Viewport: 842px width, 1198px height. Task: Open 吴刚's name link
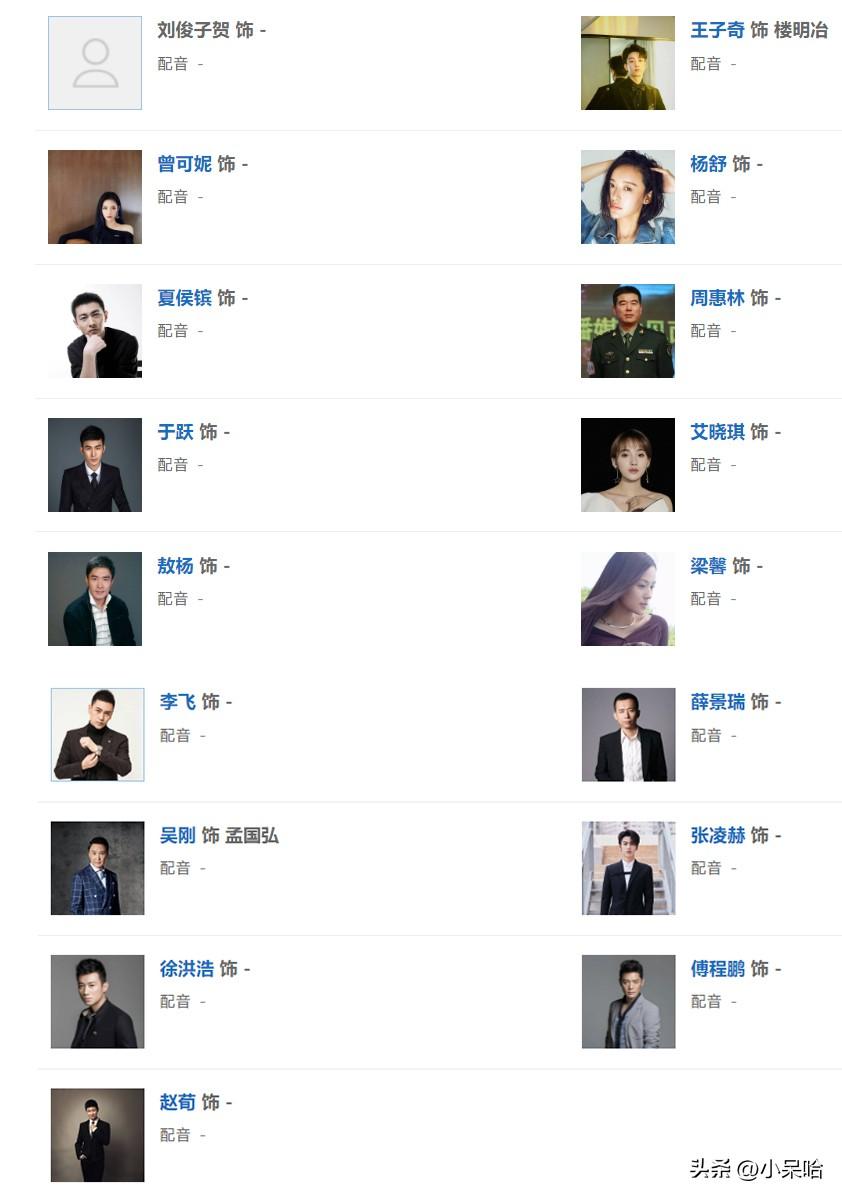[x=178, y=835]
